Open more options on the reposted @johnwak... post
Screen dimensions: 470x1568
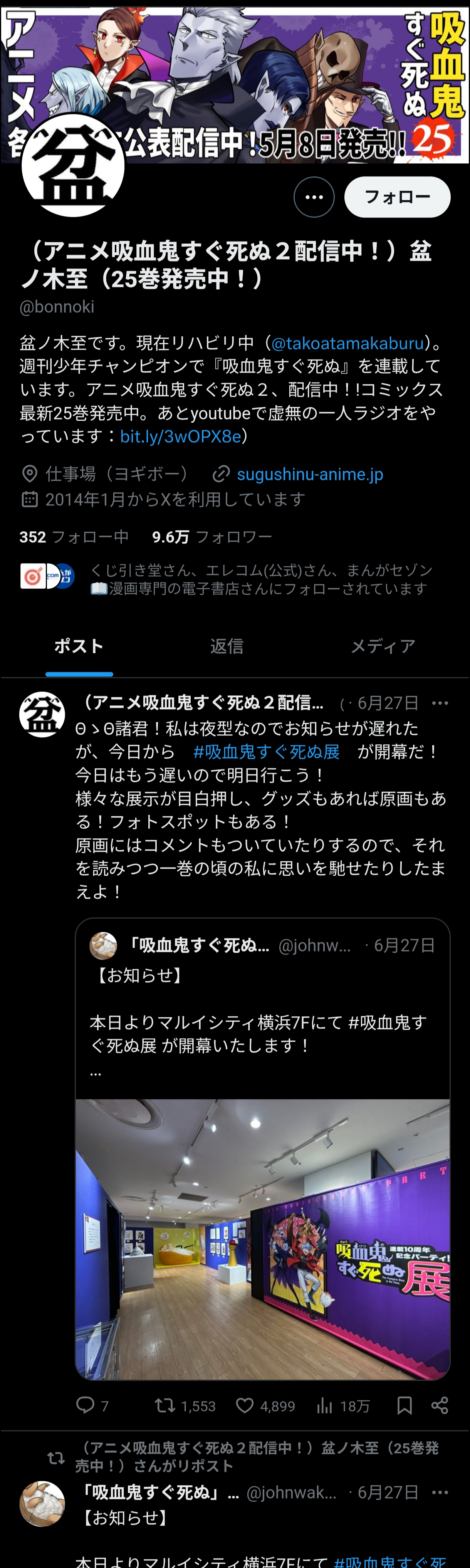[x=440, y=1492]
